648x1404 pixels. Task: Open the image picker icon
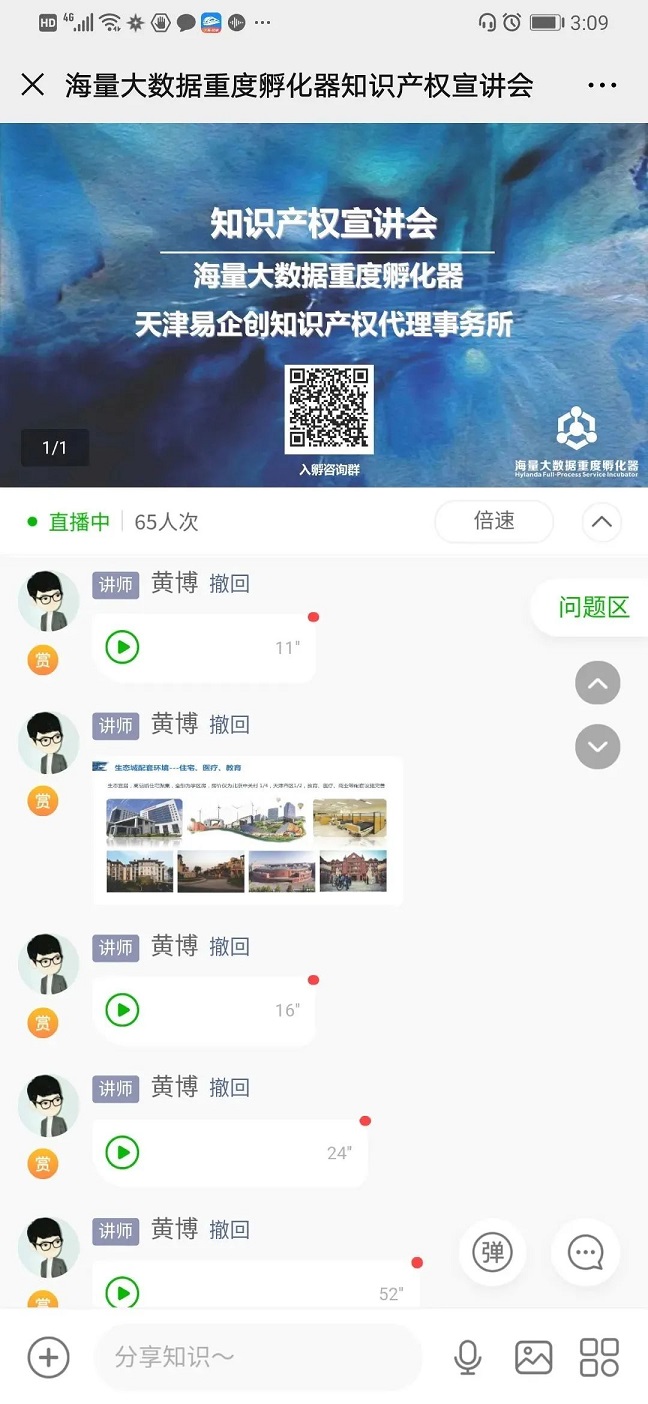click(x=533, y=1357)
